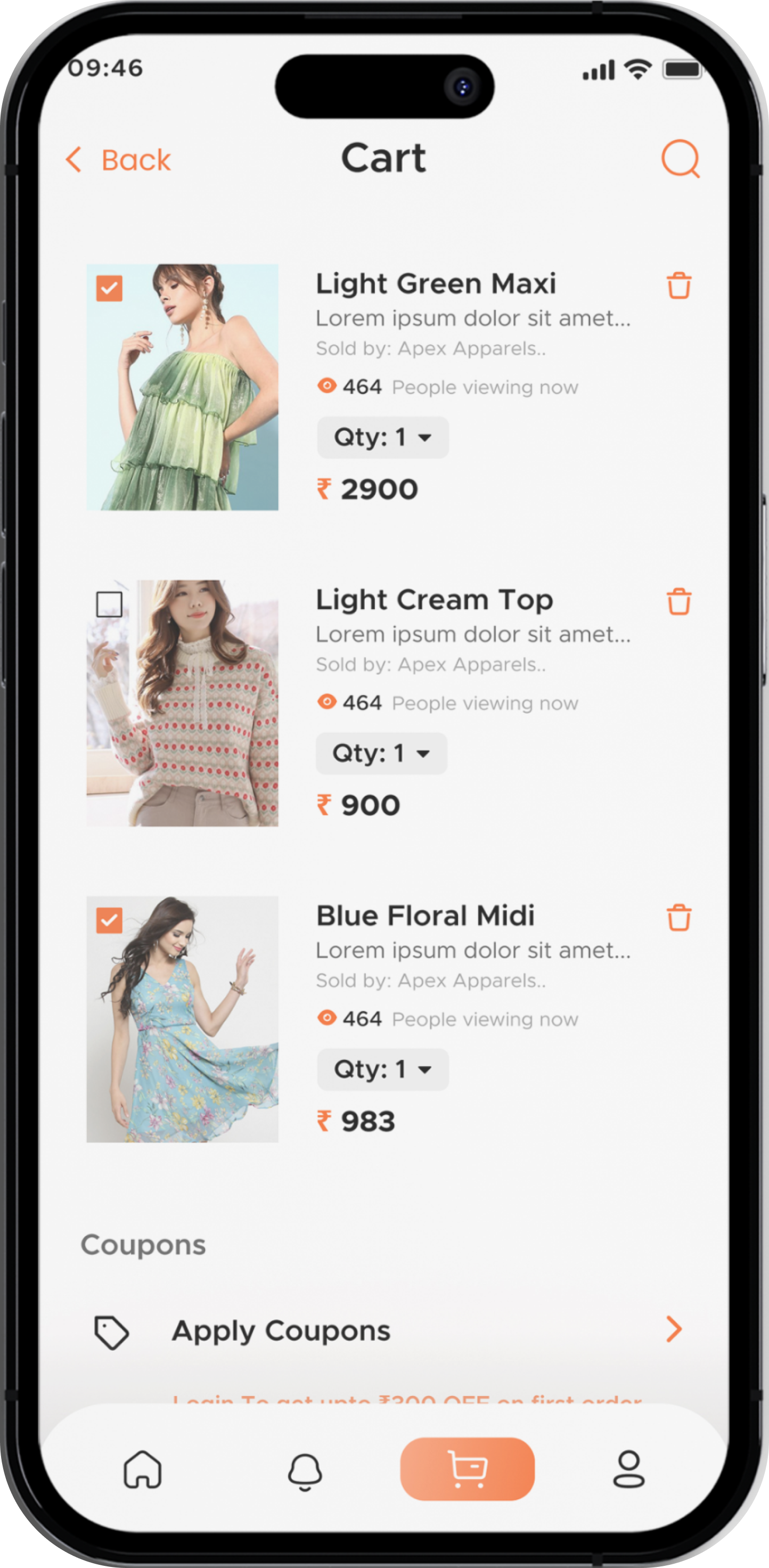Go to the Profile tab
This screenshot has width=769, height=1568.
[x=628, y=1469]
